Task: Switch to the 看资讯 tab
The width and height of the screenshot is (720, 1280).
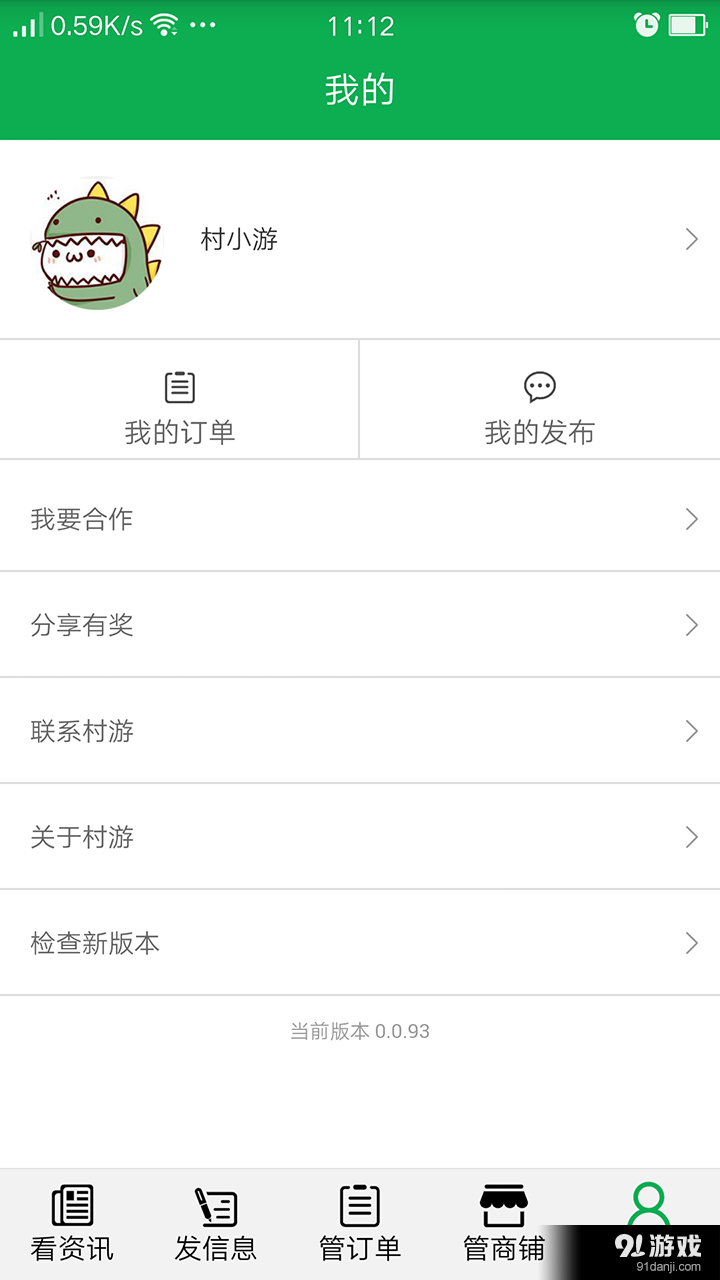Action: click(72, 1225)
